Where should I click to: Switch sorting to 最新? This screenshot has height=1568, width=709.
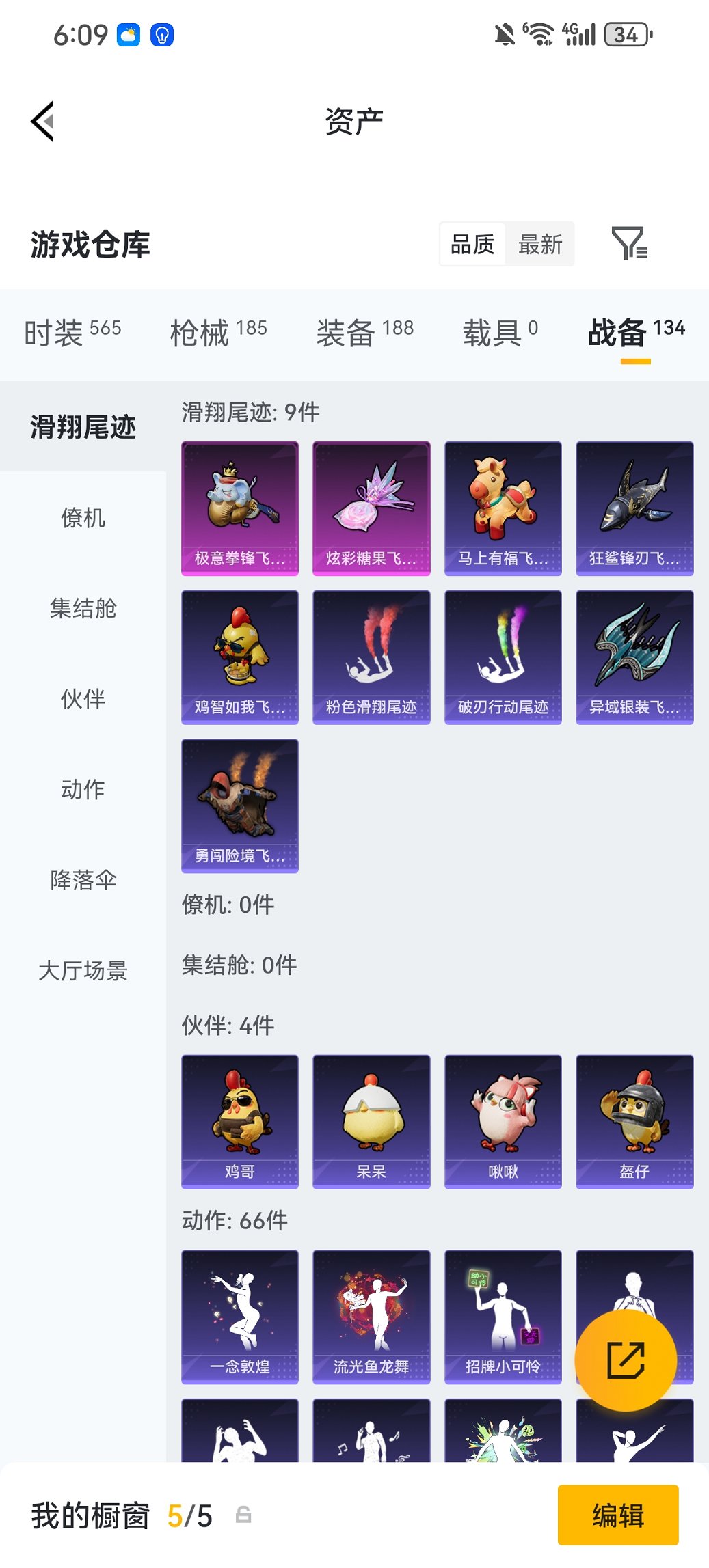(x=540, y=244)
